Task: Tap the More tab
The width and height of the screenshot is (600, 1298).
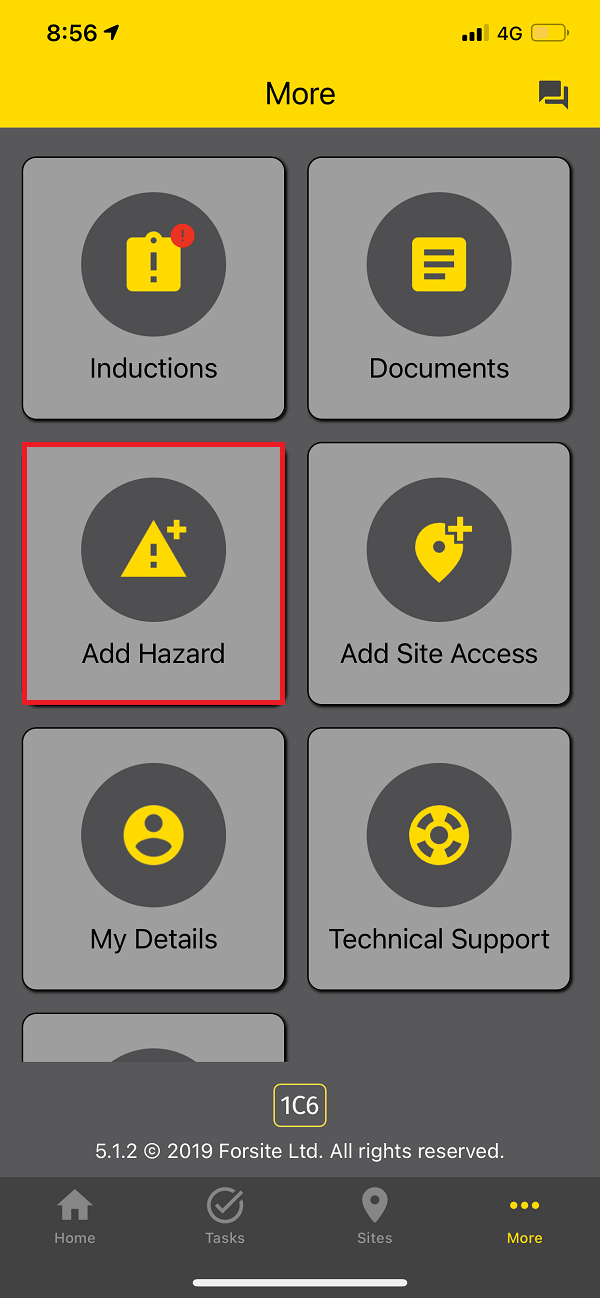Action: coord(525,1217)
